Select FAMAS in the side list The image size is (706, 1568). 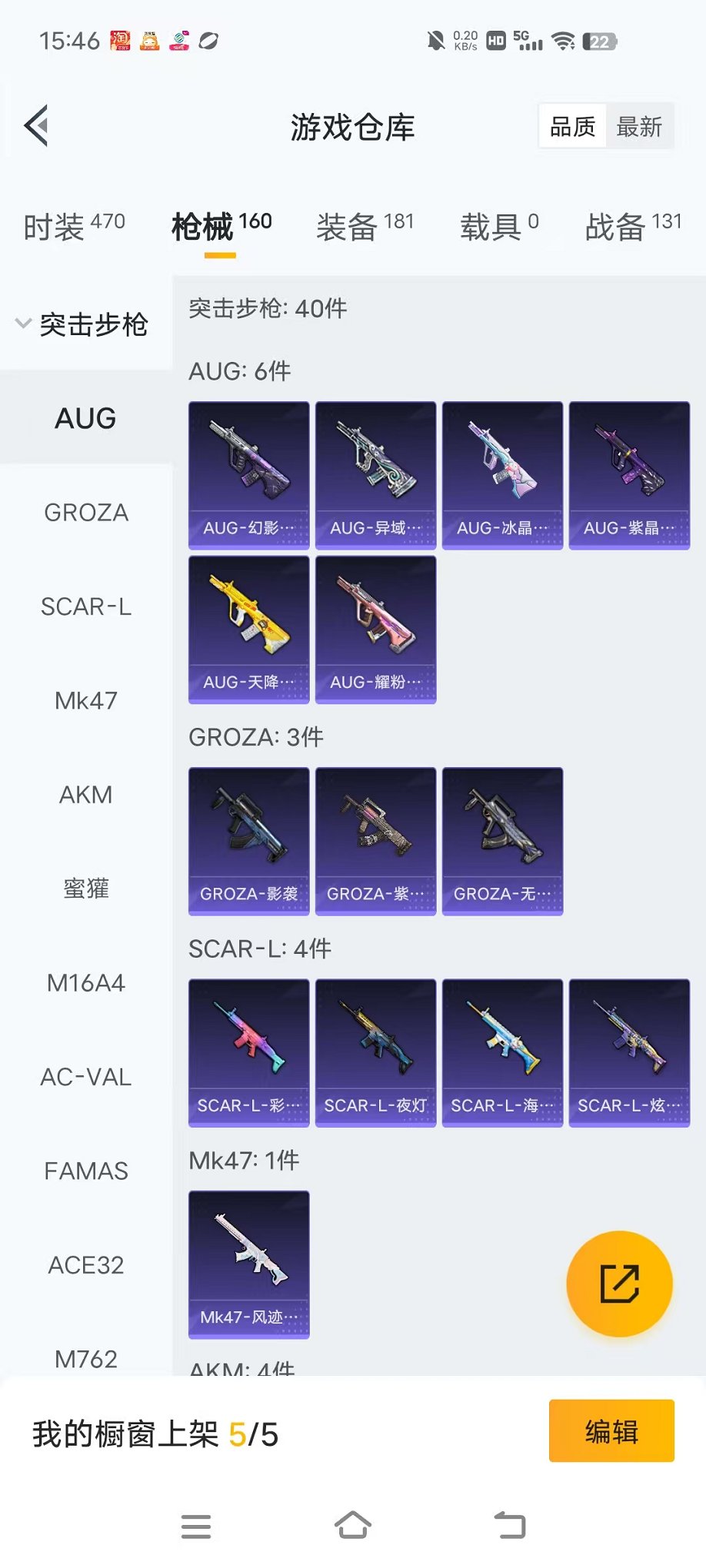(x=86, y=1171)
